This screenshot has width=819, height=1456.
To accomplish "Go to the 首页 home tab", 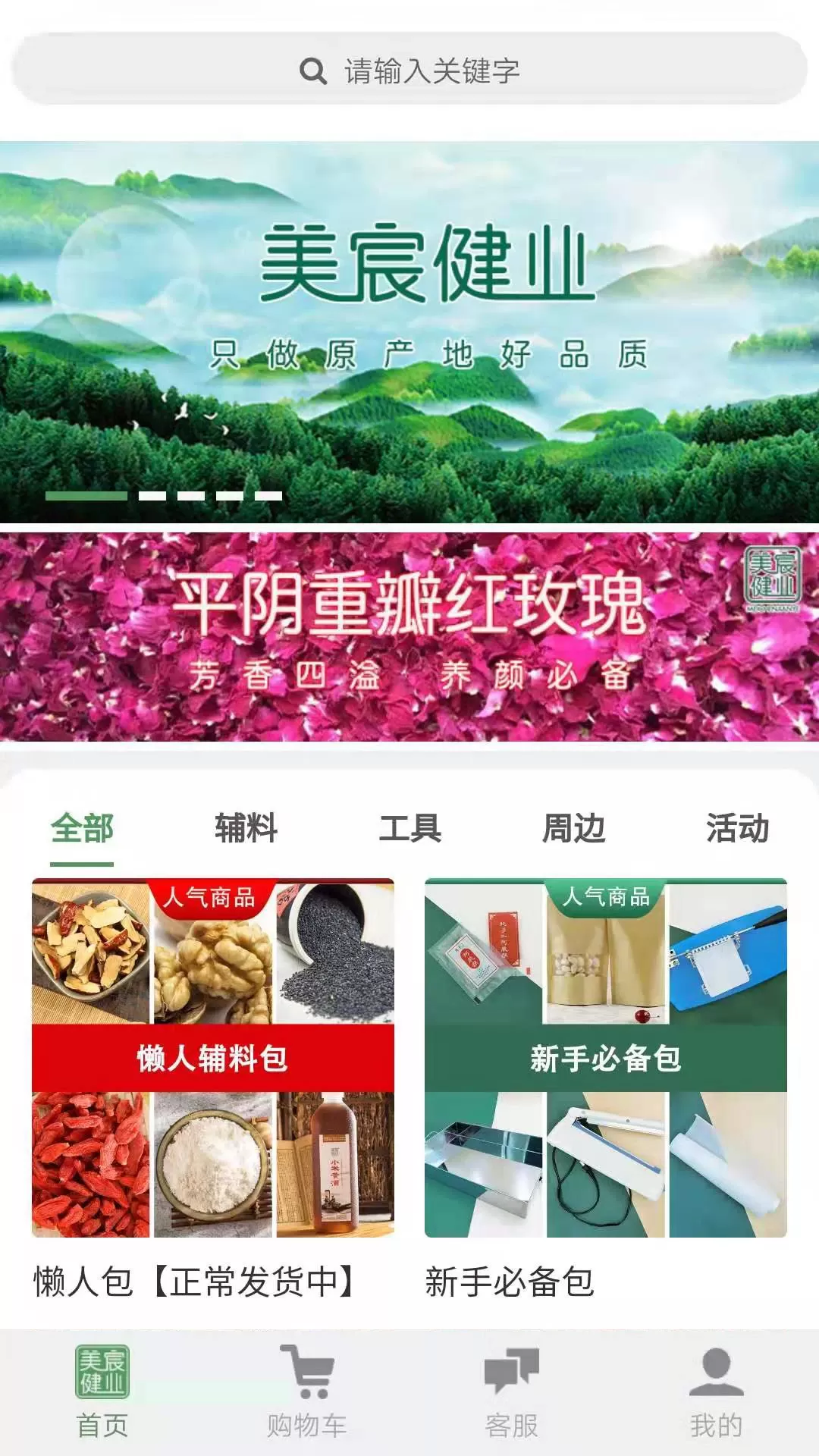I will (x=102, y=1392).
